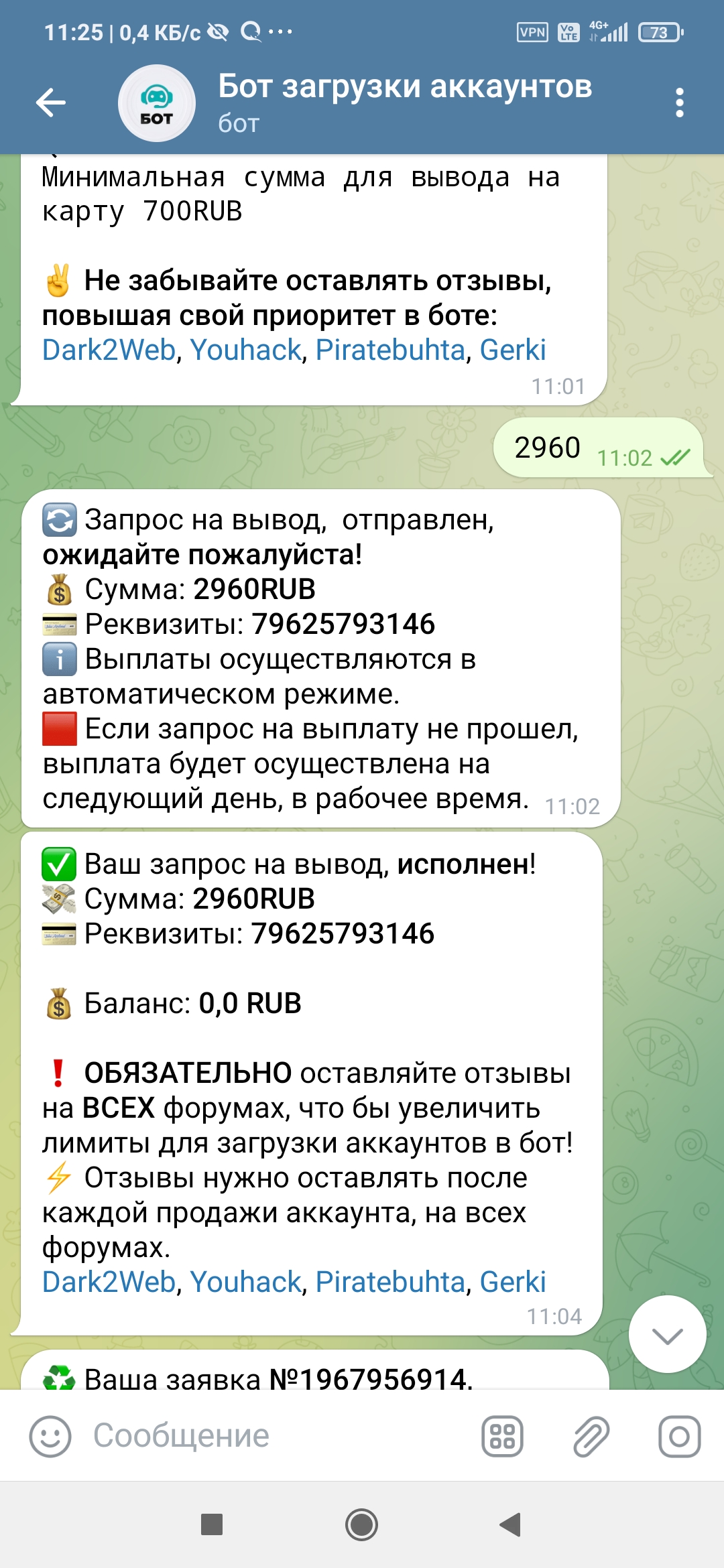Focus the Сообщение message field

pos(268,1436)
